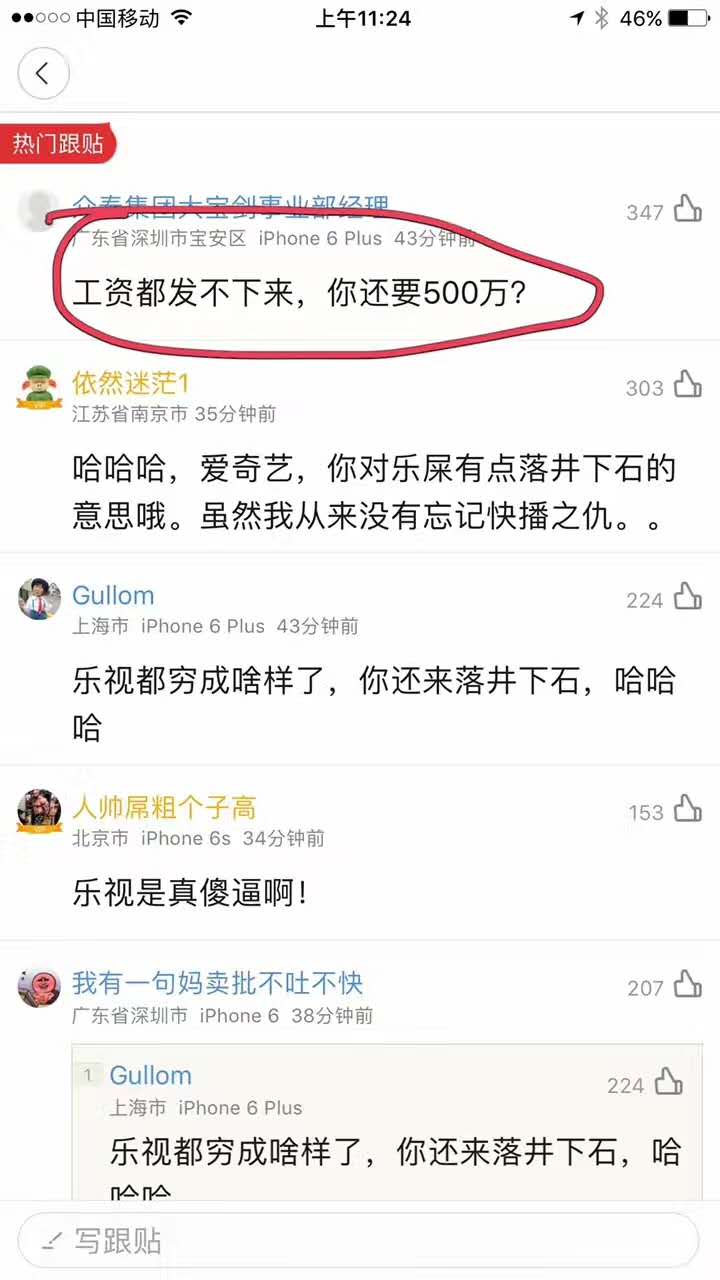View profile of 人帅屌粗个子高

pyautogui.click(x=164, y=807)
